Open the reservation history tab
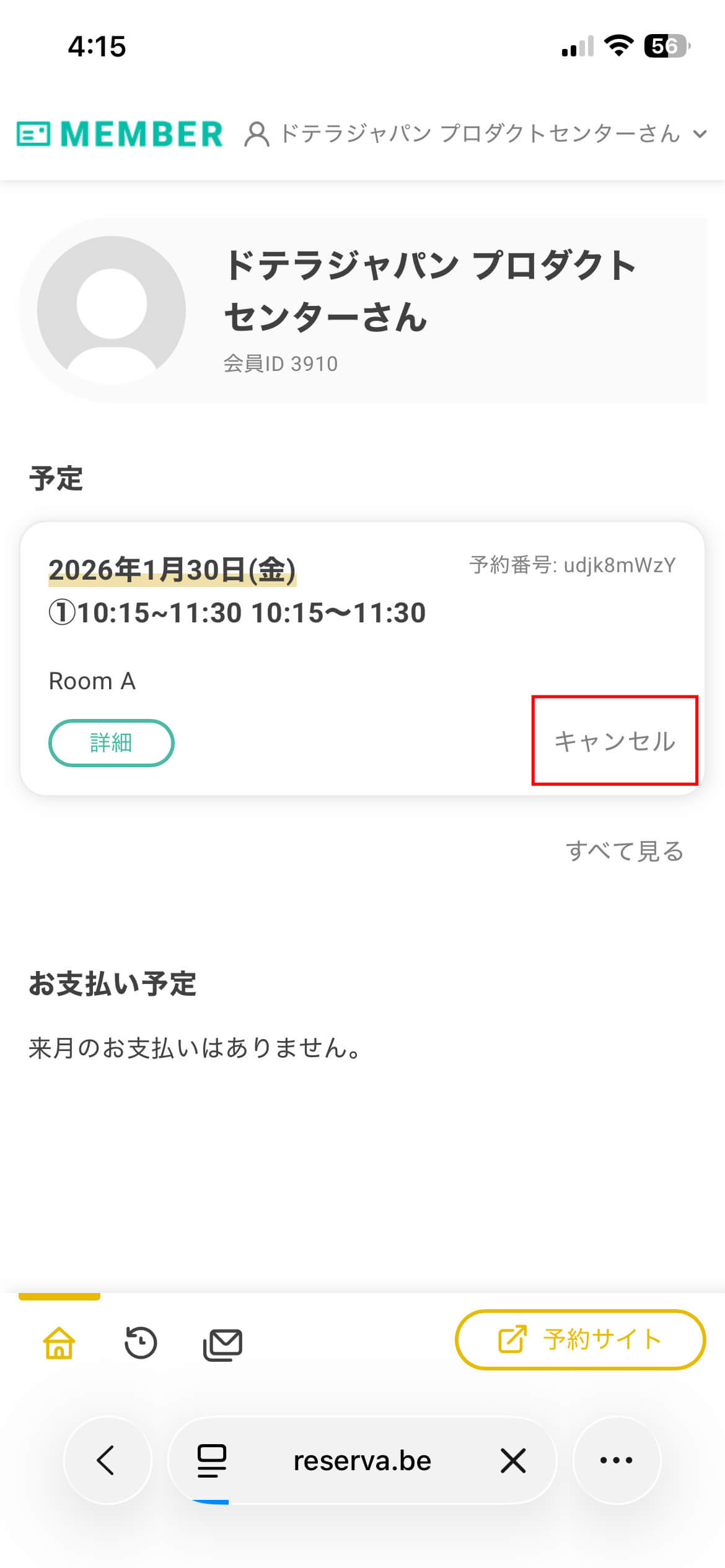725x1568 pixels. point(141,1343)
